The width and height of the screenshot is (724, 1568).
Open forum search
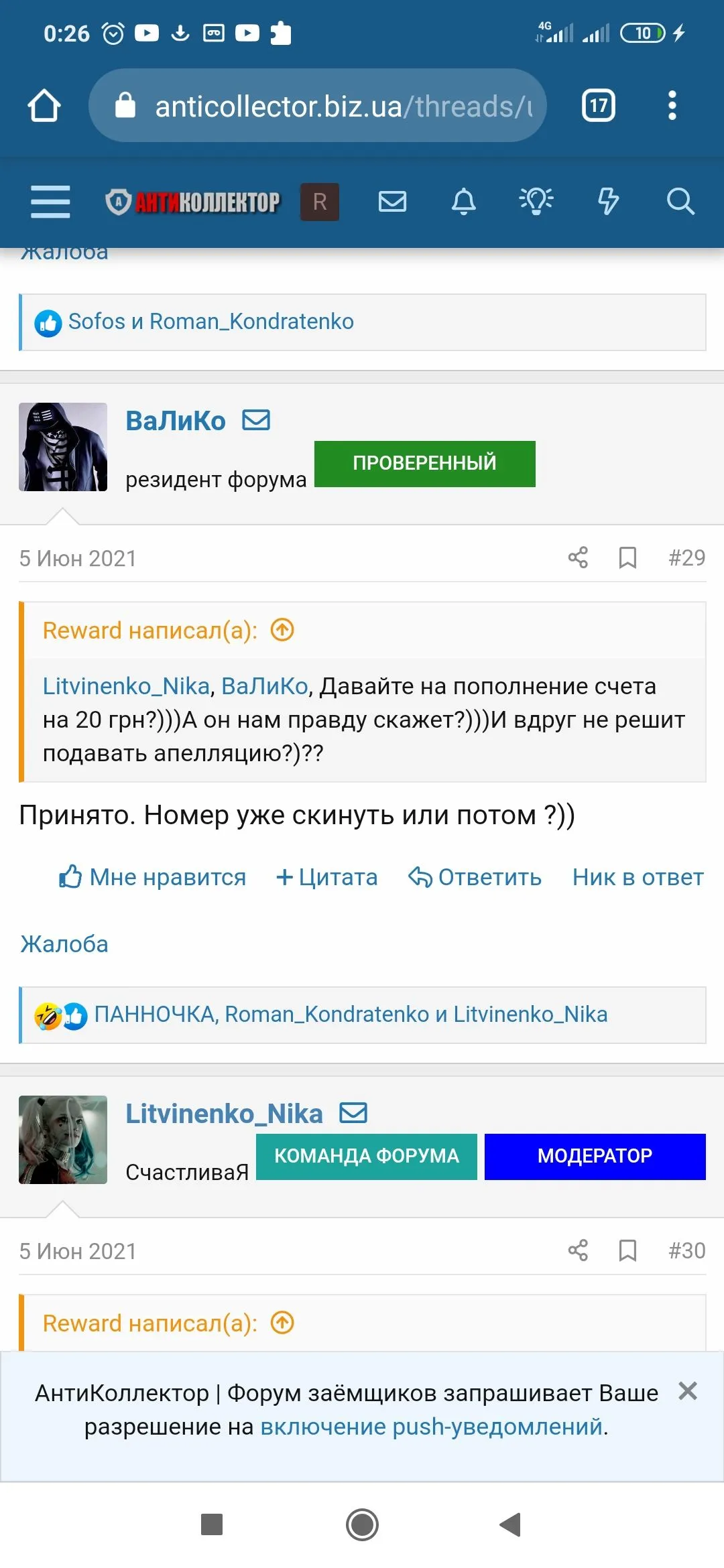(680, 201)
